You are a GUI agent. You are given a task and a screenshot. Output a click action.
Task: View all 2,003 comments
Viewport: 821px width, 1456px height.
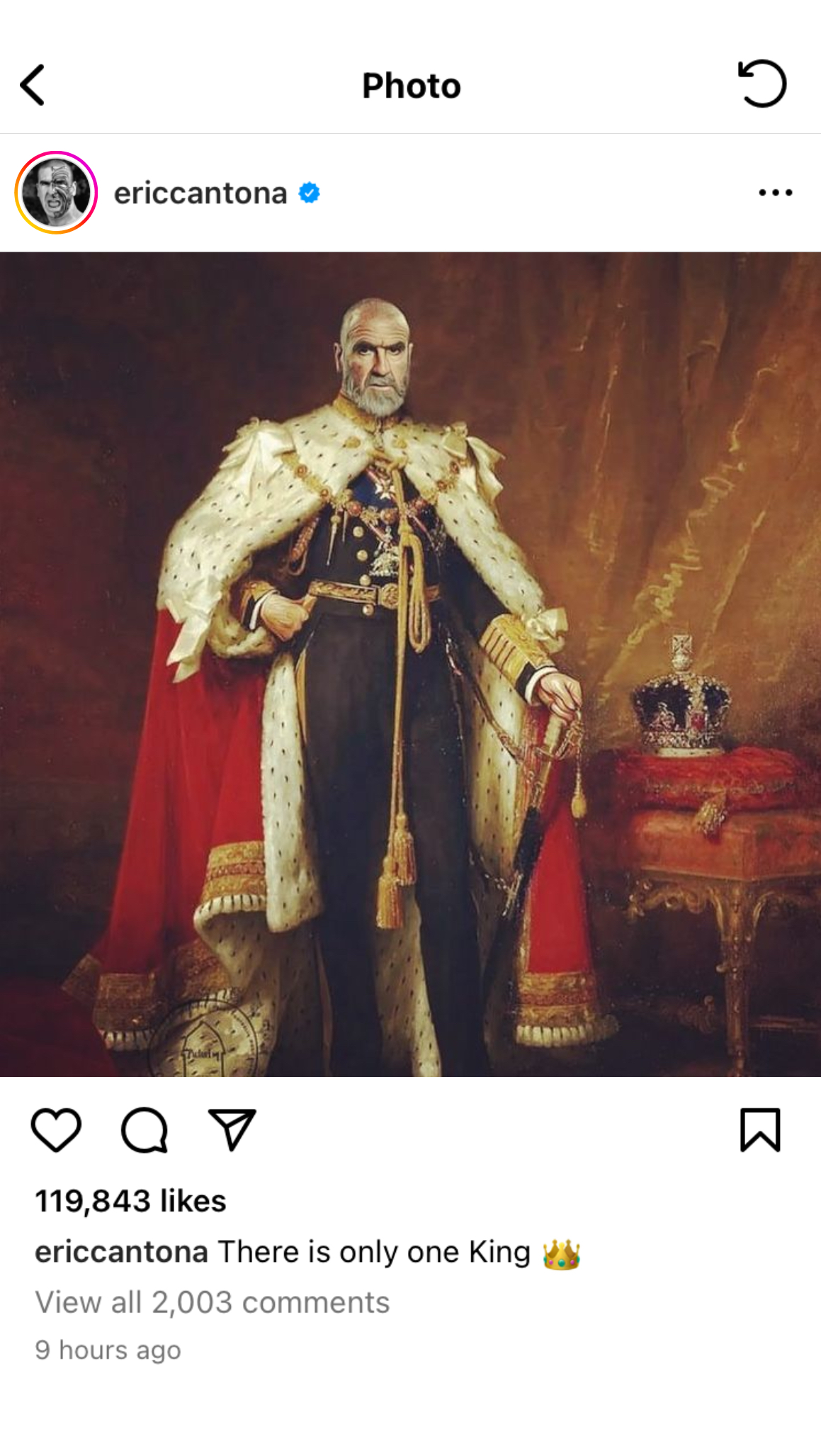tap(213, 1302)
